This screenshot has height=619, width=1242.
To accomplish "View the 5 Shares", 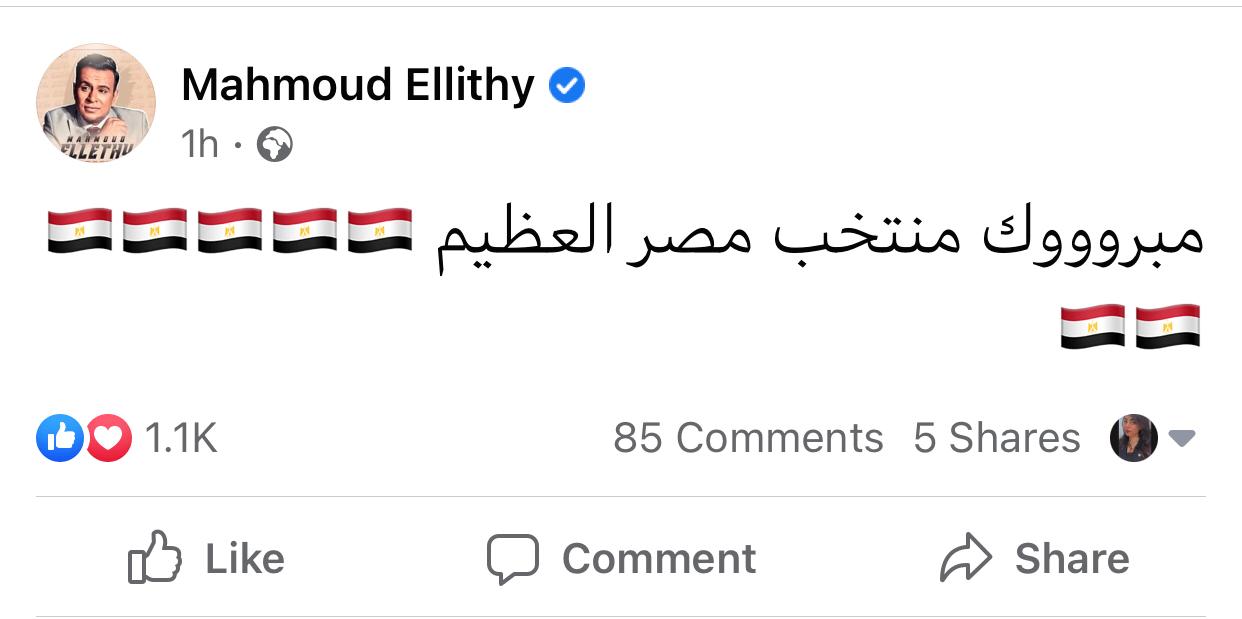I will [x=996, y=438].
